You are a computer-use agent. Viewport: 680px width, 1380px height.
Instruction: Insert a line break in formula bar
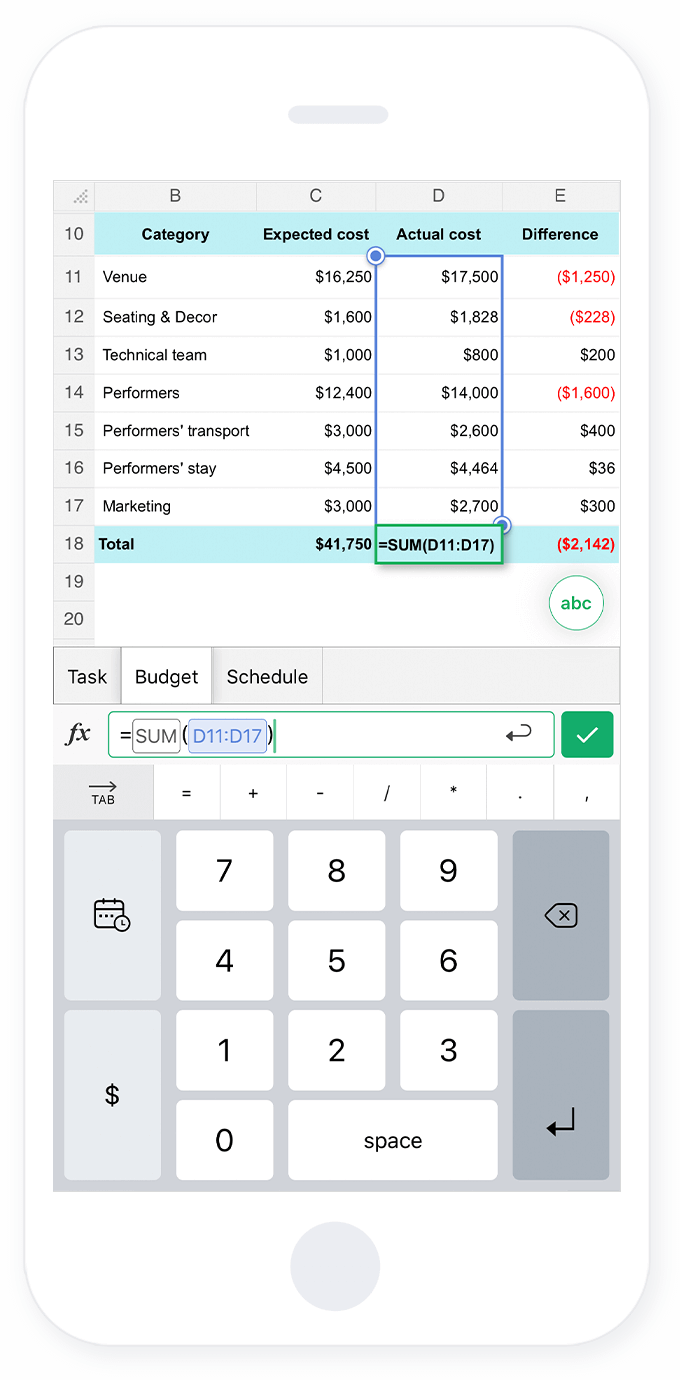[518, 735]
